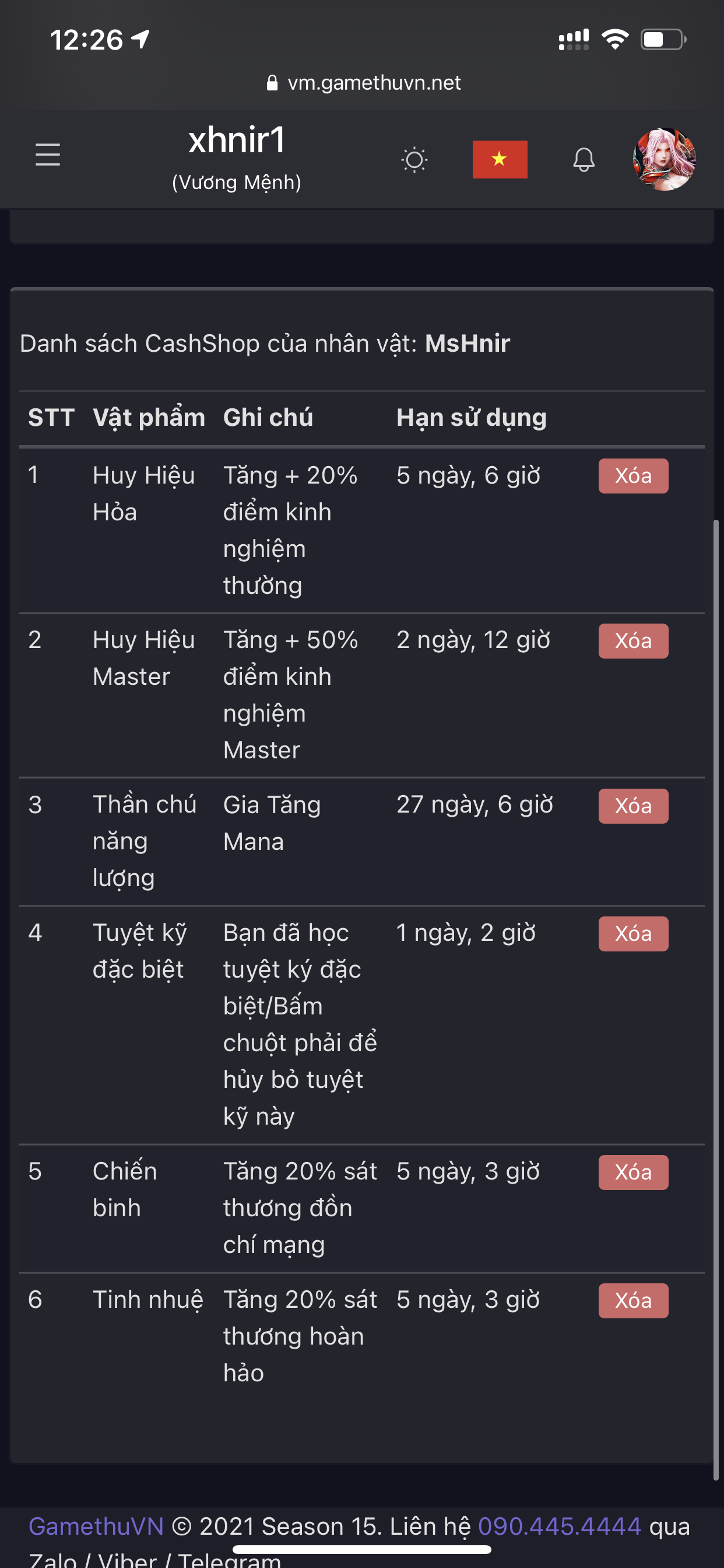
Task: Open the notifications bell
Action: (x=584, y=159)
